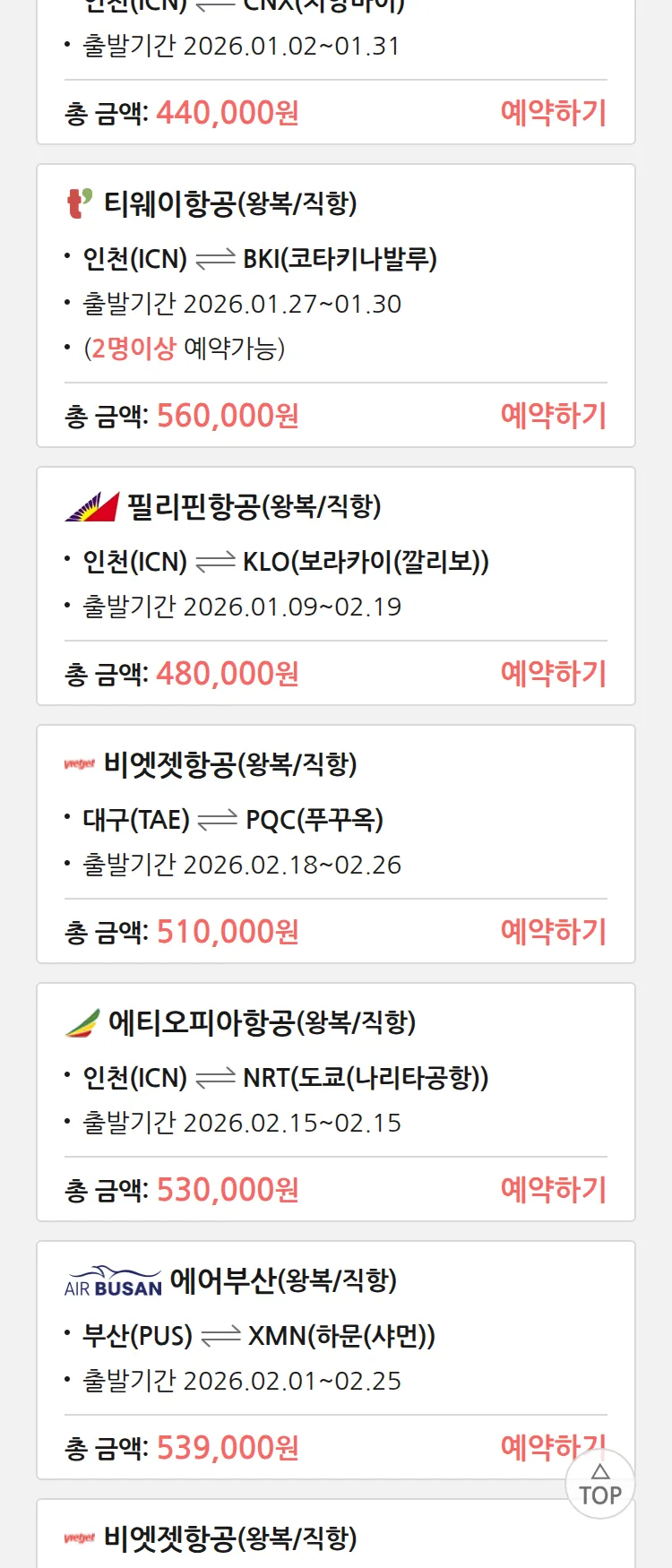The height and width of the screenshot is (1568, 672).
Task: Book the 티웨이항공 flight to 코타키나발루
Action: coord(553,416)
